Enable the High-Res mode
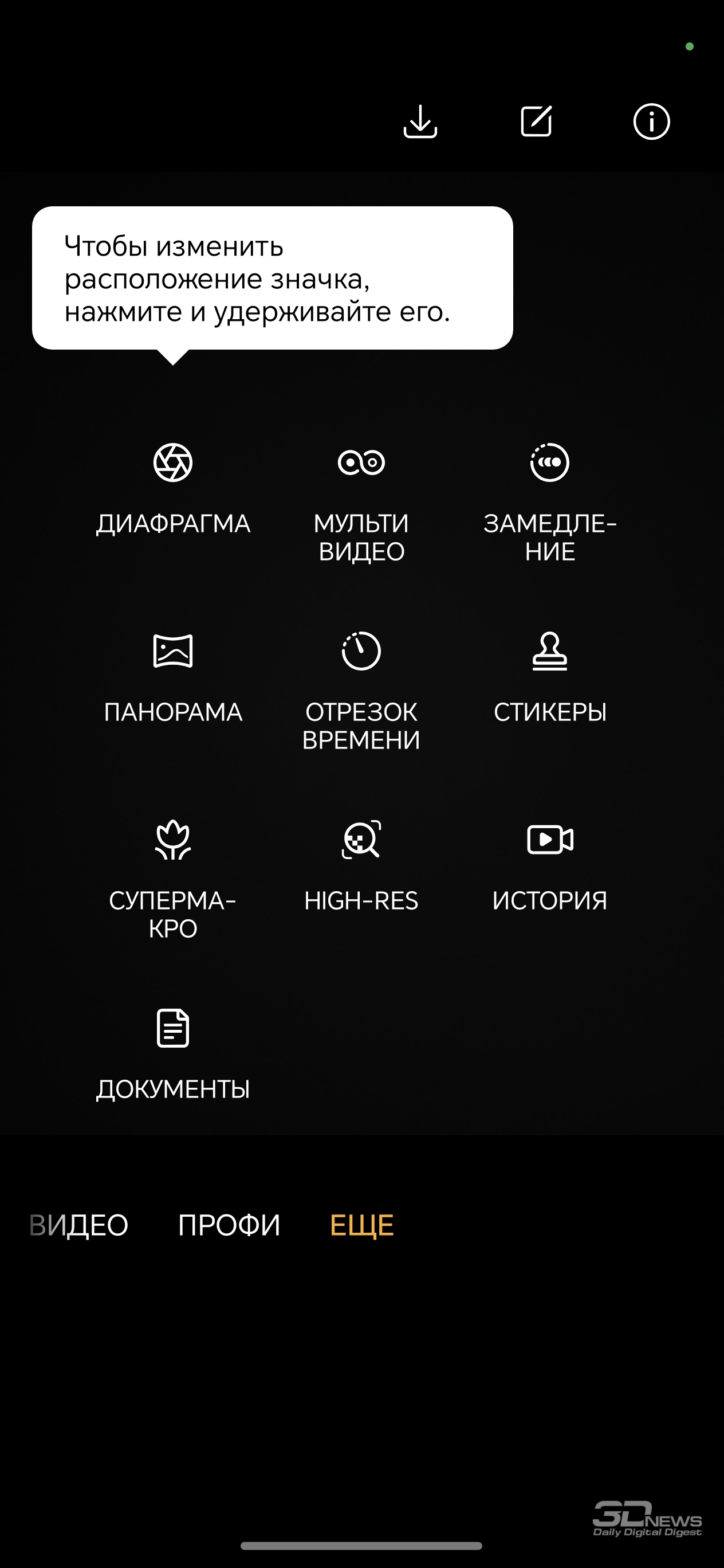Image resolution: width=724 pixels, height=1568 pixels. coord(361,867)
